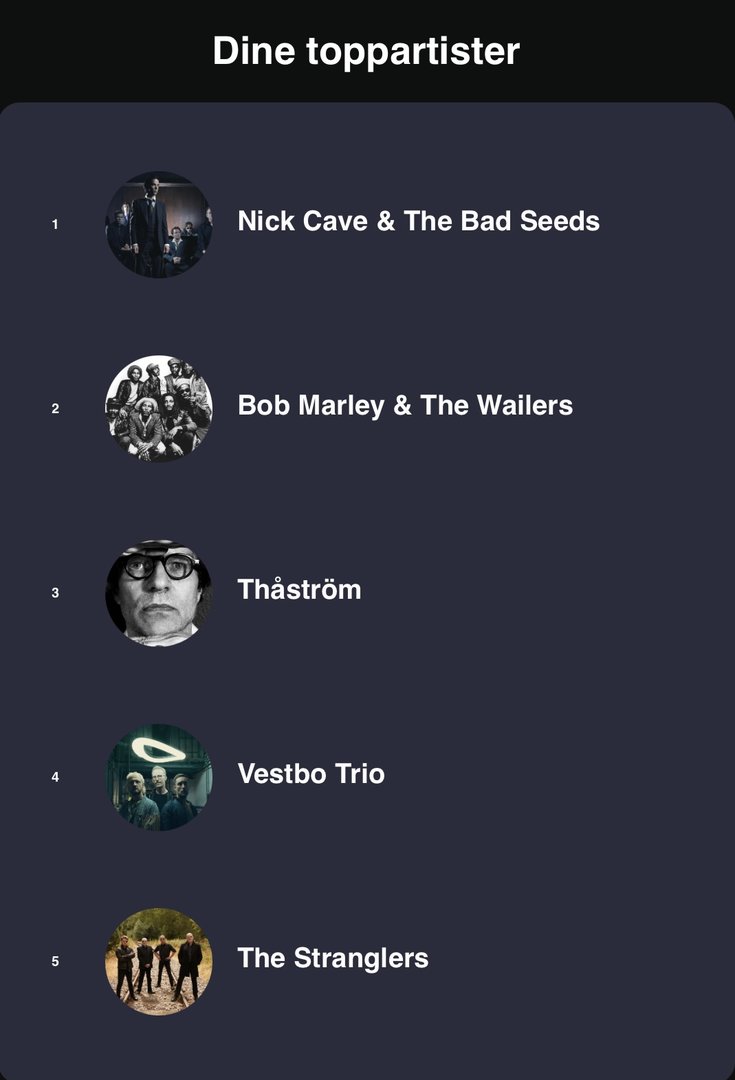
Task: View Vestbo Trio artist page
Action: pyautogui.click(x=311, y=774)
